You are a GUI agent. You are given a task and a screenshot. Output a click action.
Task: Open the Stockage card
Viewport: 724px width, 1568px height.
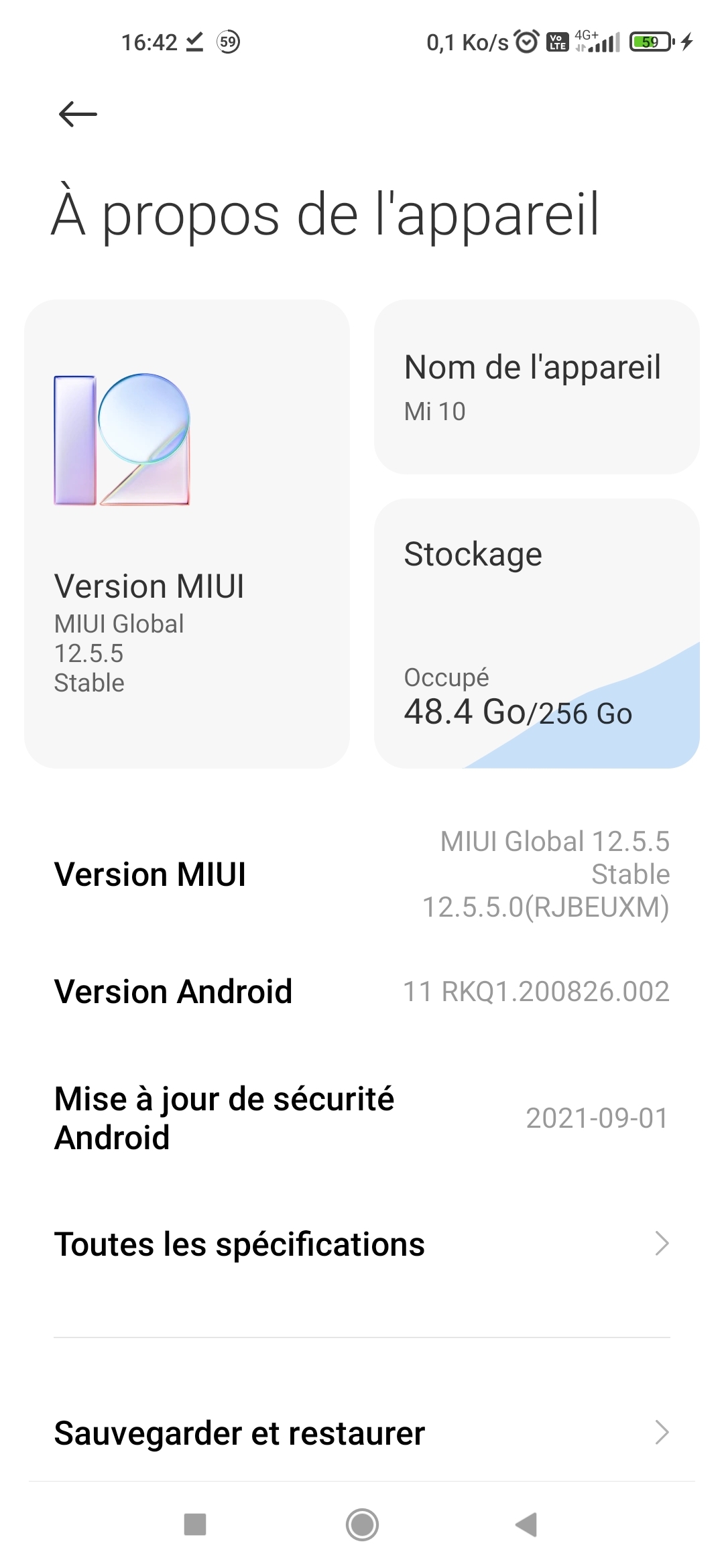(x=536, y=633)
